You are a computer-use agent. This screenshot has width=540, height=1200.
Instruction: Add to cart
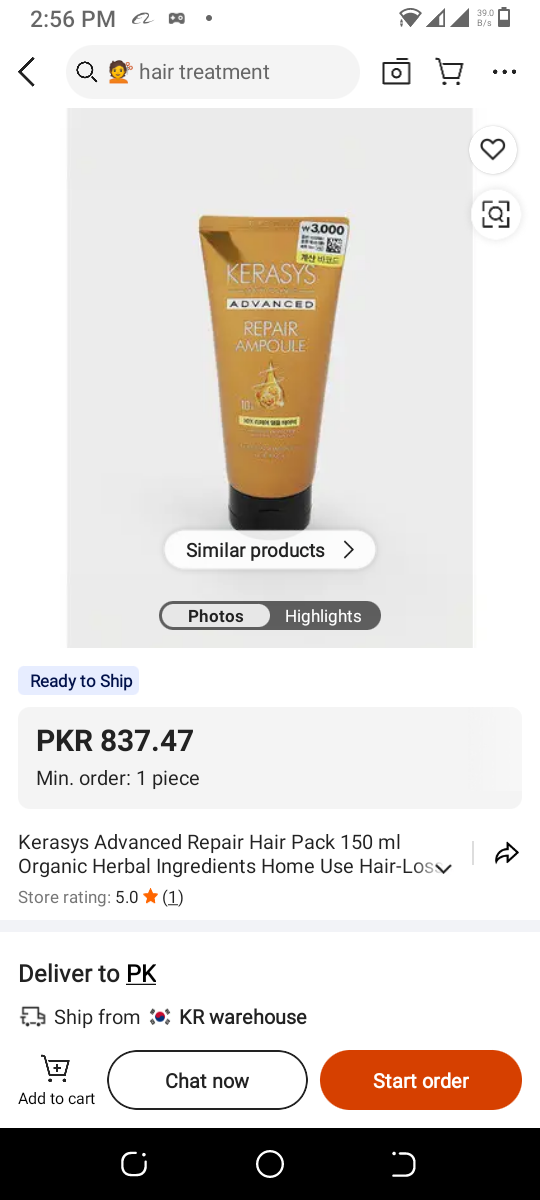click(x=57, y=1080)
